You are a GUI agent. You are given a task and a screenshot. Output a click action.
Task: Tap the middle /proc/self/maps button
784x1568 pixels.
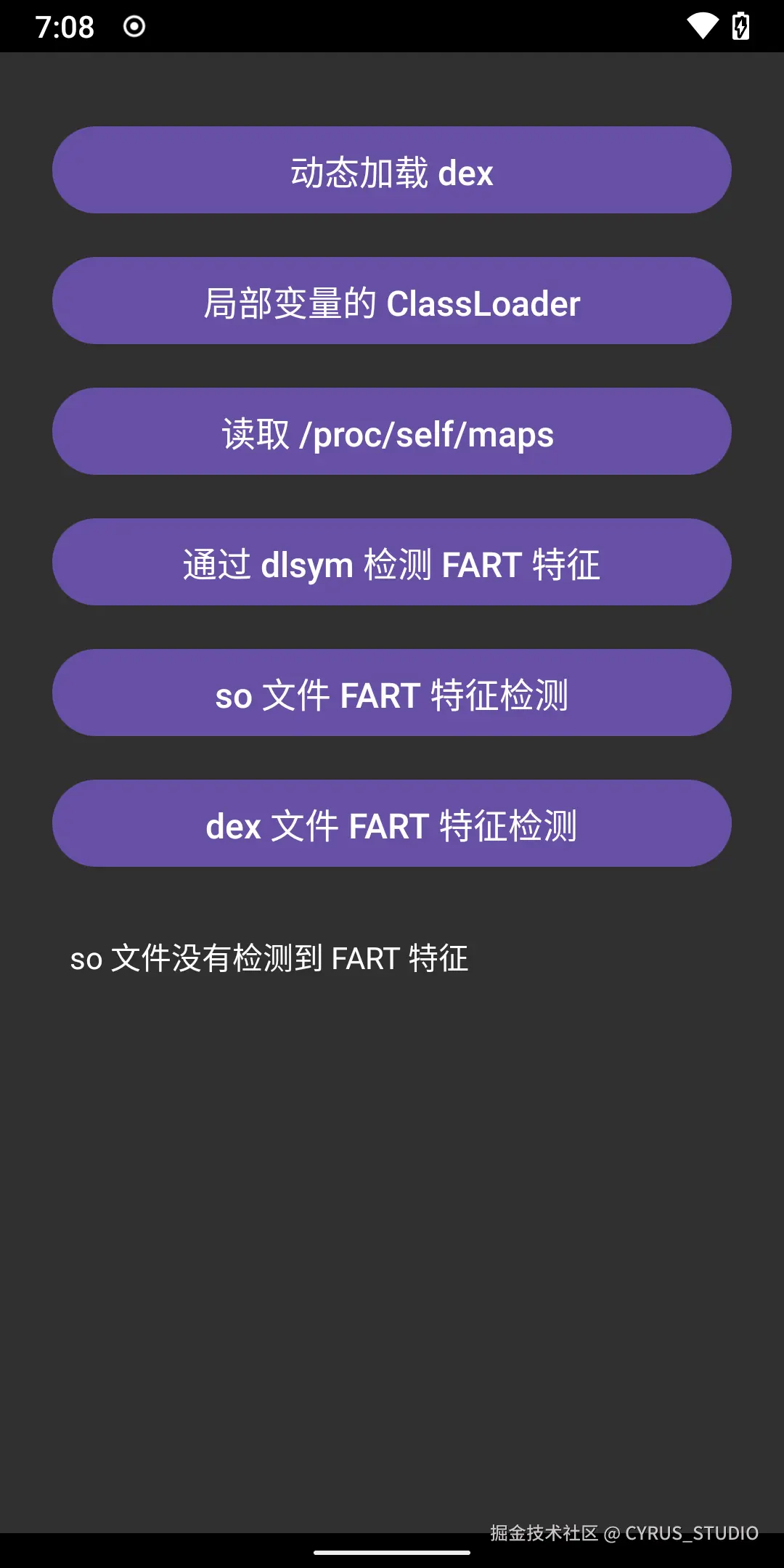tap(392, 431)
